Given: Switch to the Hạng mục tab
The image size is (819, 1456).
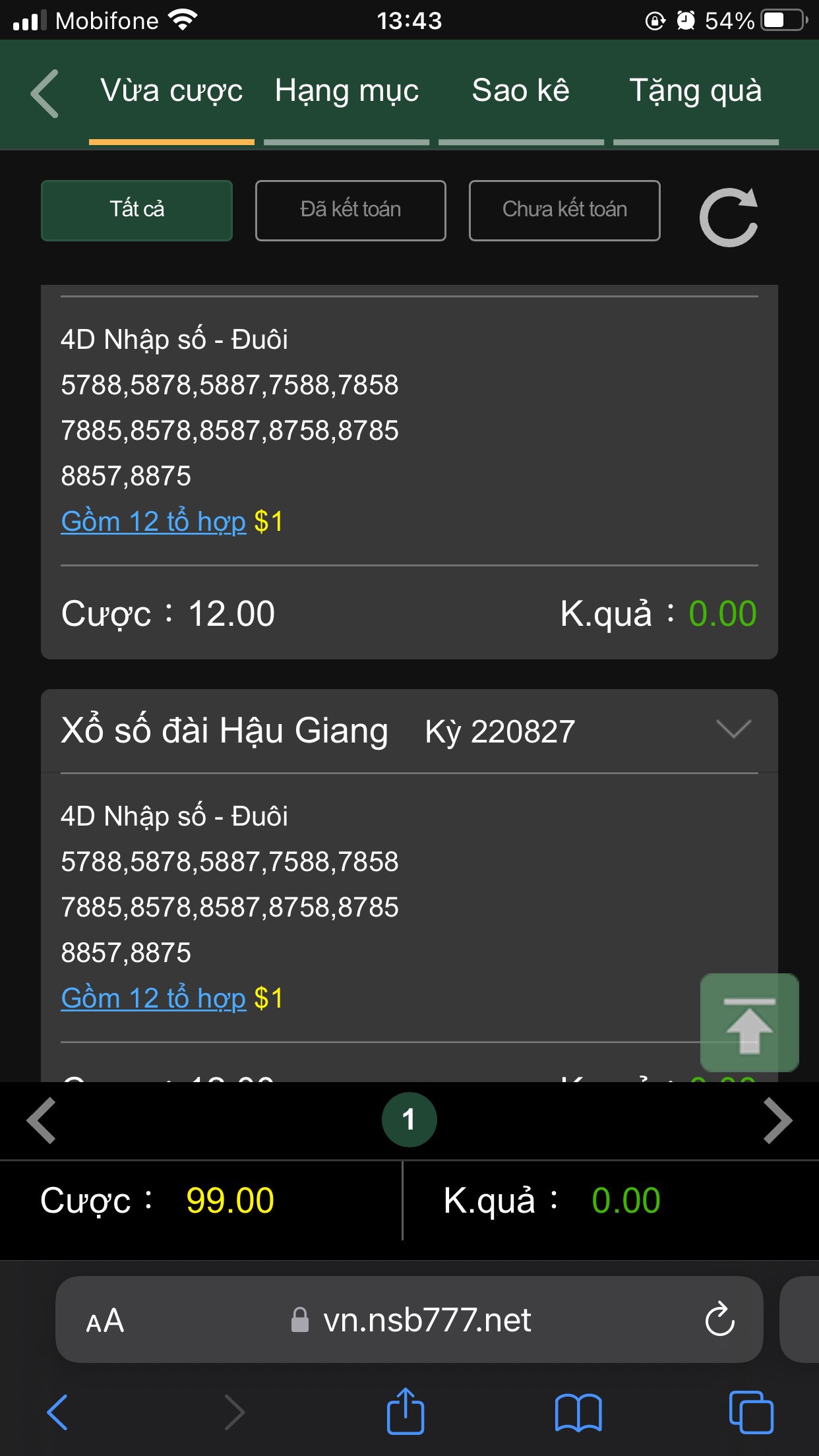Looking at the screenshot, I should click(x=347, y=91).
